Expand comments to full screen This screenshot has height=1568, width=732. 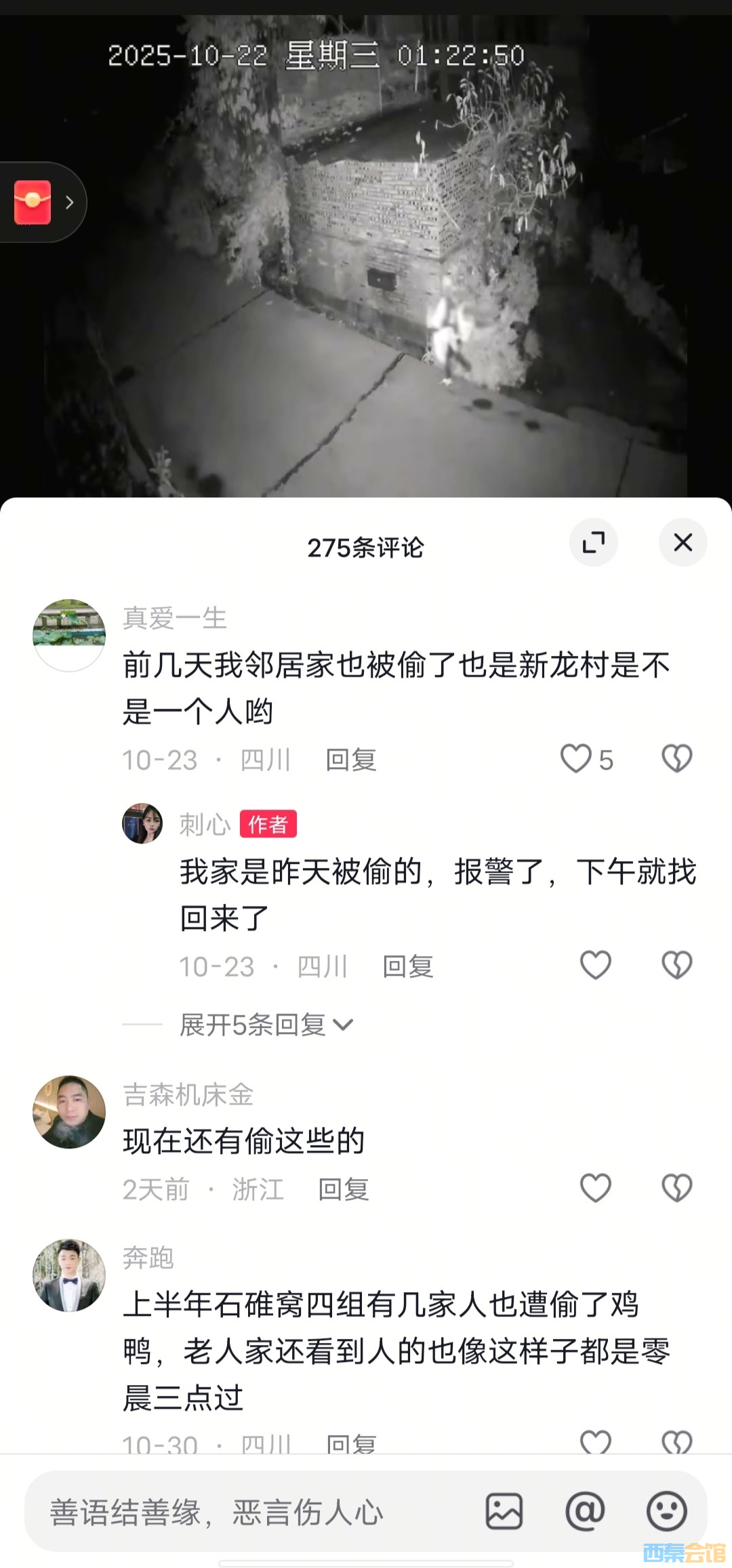pos(594,542)
